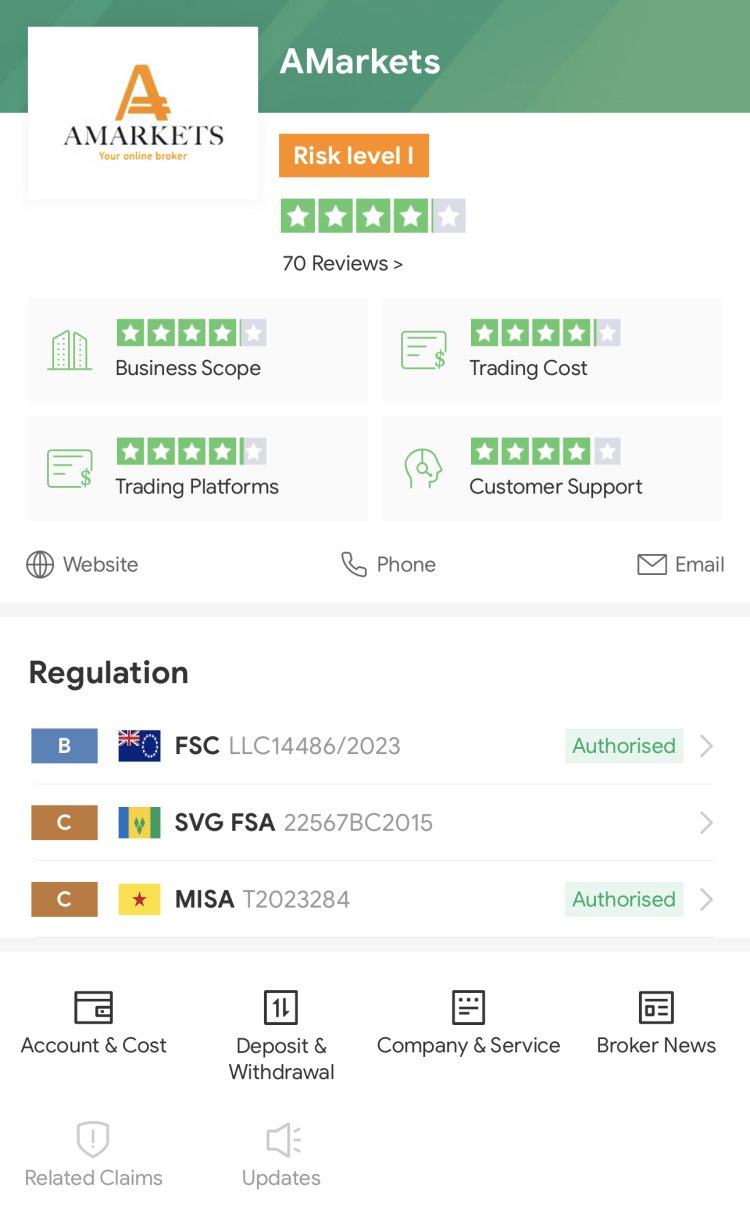Open the Broker News icon
The image size is (750, 1225).
655,1007
